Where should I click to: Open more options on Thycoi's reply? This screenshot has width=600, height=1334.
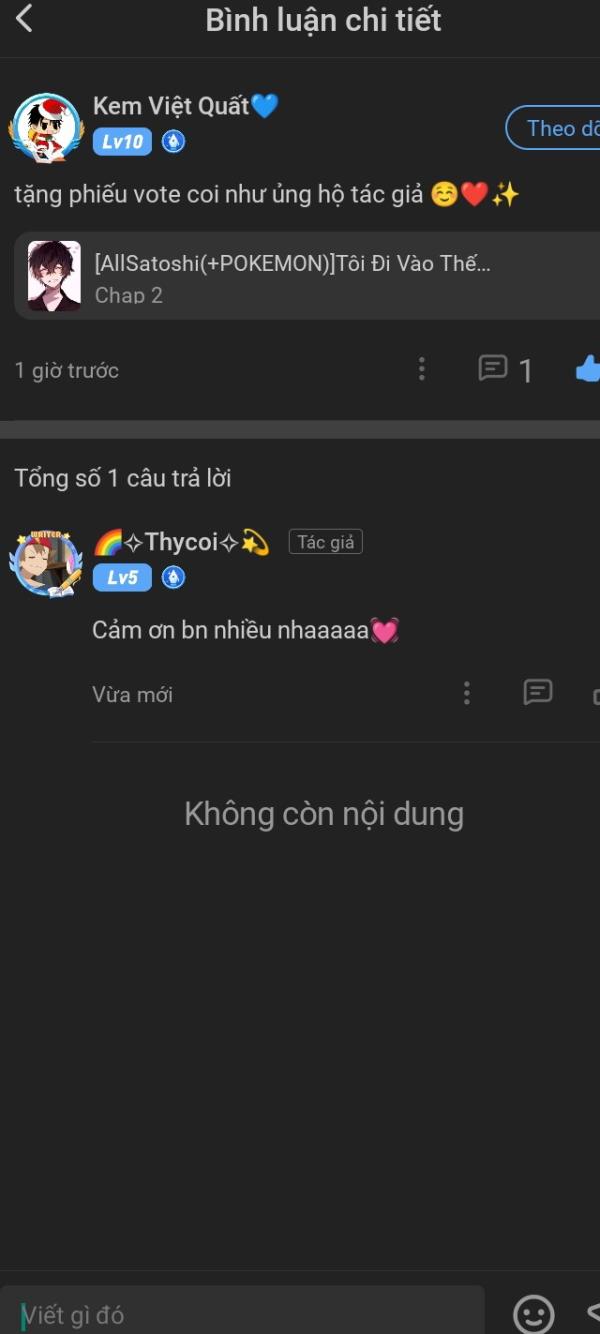pyautogui.click(x=466, y=693)
